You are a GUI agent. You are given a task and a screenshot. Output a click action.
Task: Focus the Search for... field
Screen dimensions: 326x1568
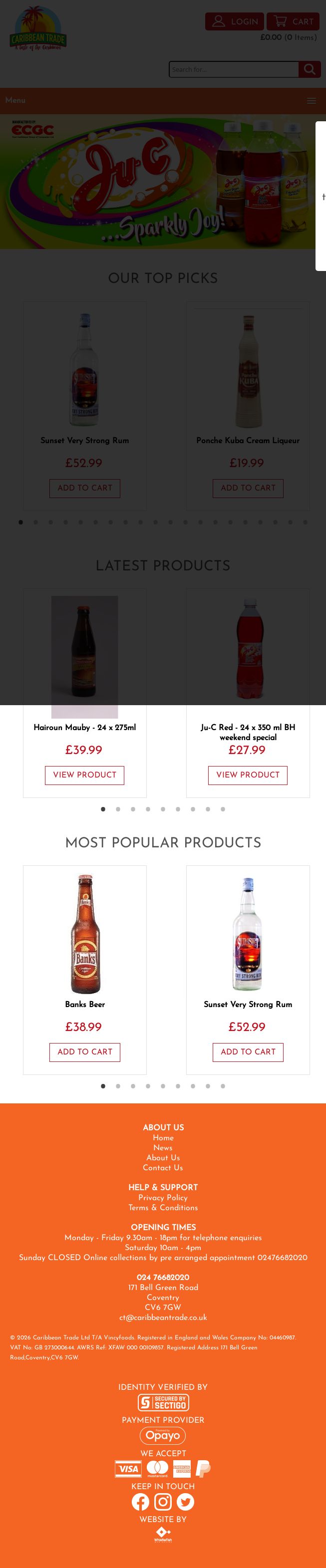[x=233, y=69]
